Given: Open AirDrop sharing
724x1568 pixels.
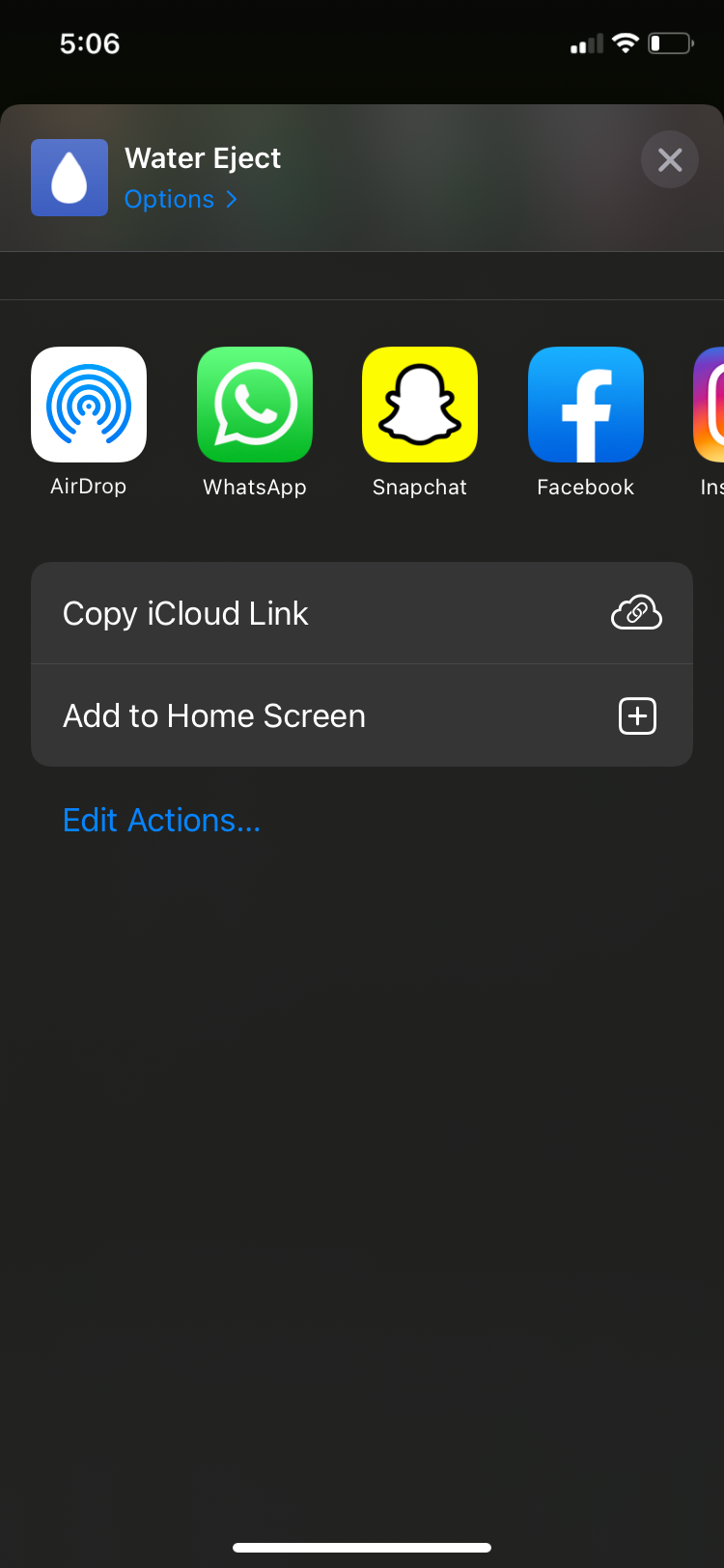Looking at the screenshot, I should click(89, 405).
